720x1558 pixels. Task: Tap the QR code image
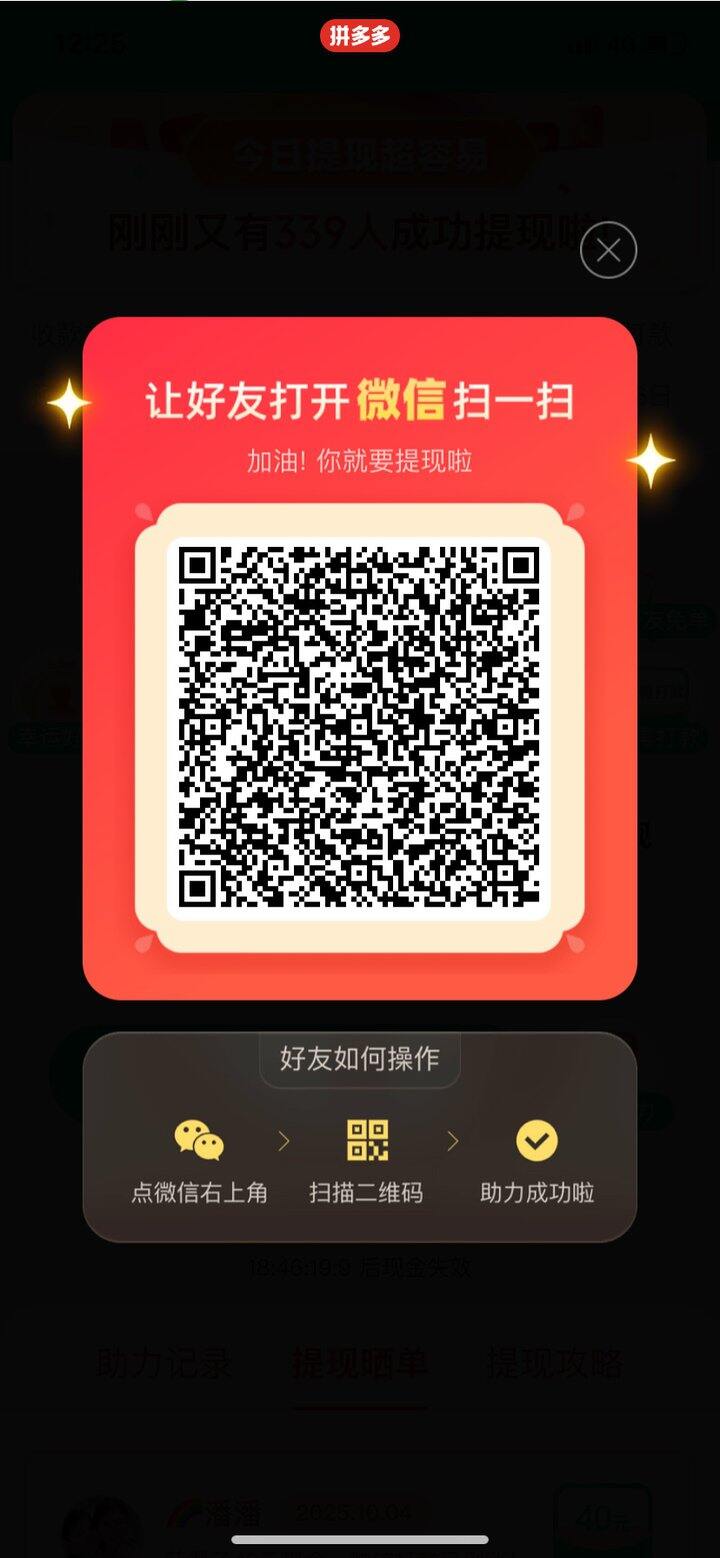358,724
